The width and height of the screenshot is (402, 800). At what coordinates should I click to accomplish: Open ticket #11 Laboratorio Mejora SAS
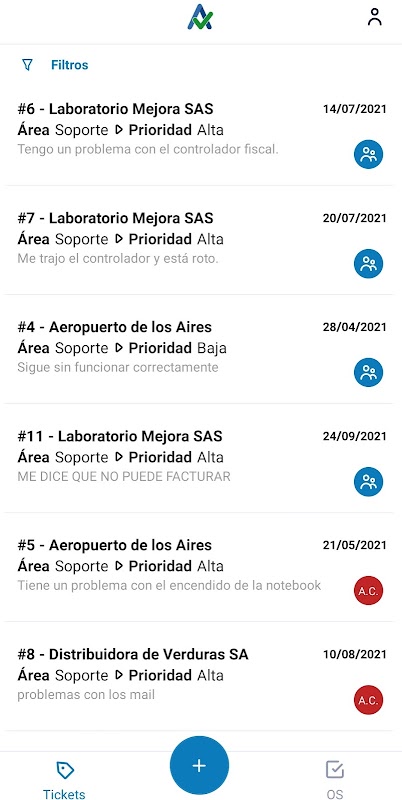[x=199, y=458]
